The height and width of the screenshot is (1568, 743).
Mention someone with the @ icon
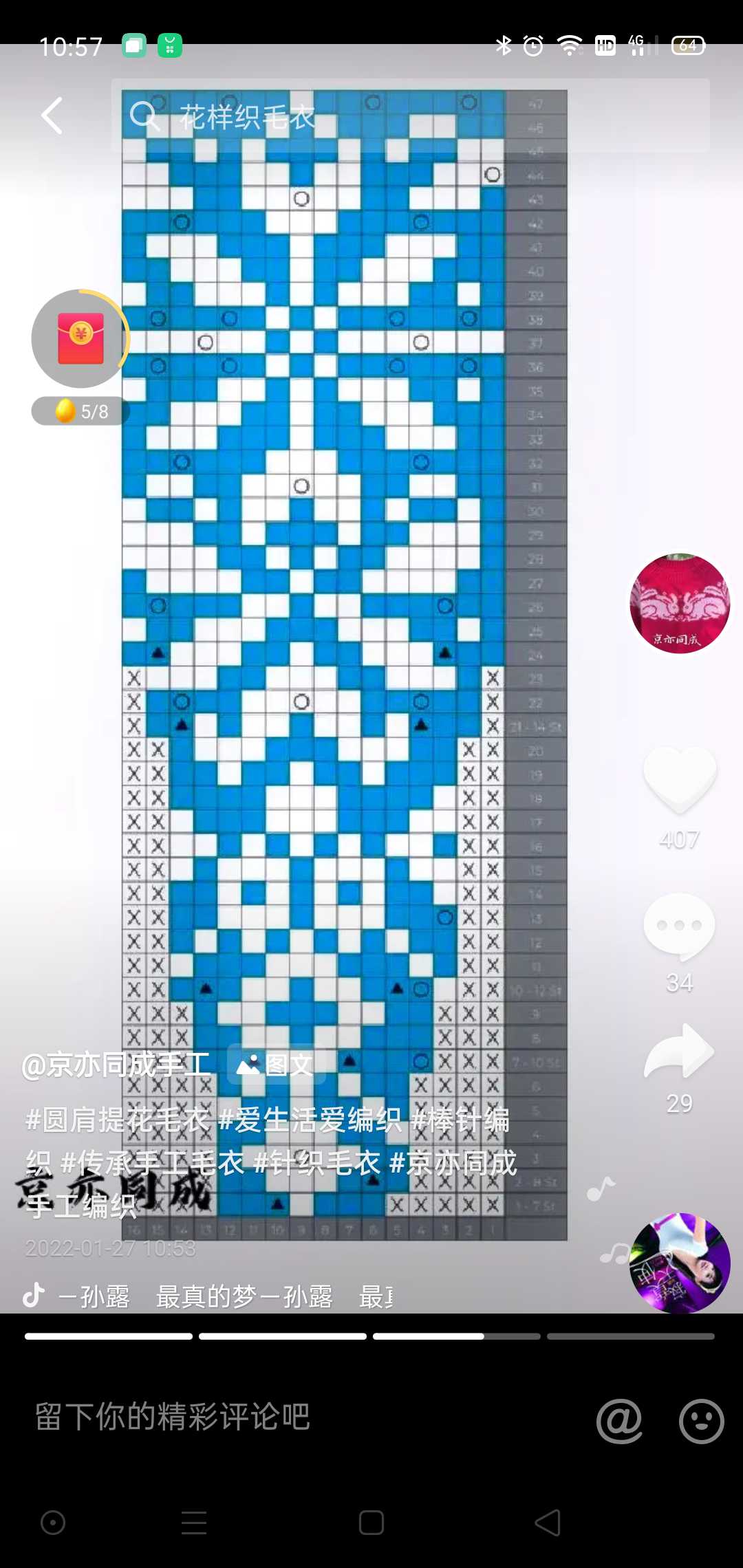click(x=619, y=1420)
